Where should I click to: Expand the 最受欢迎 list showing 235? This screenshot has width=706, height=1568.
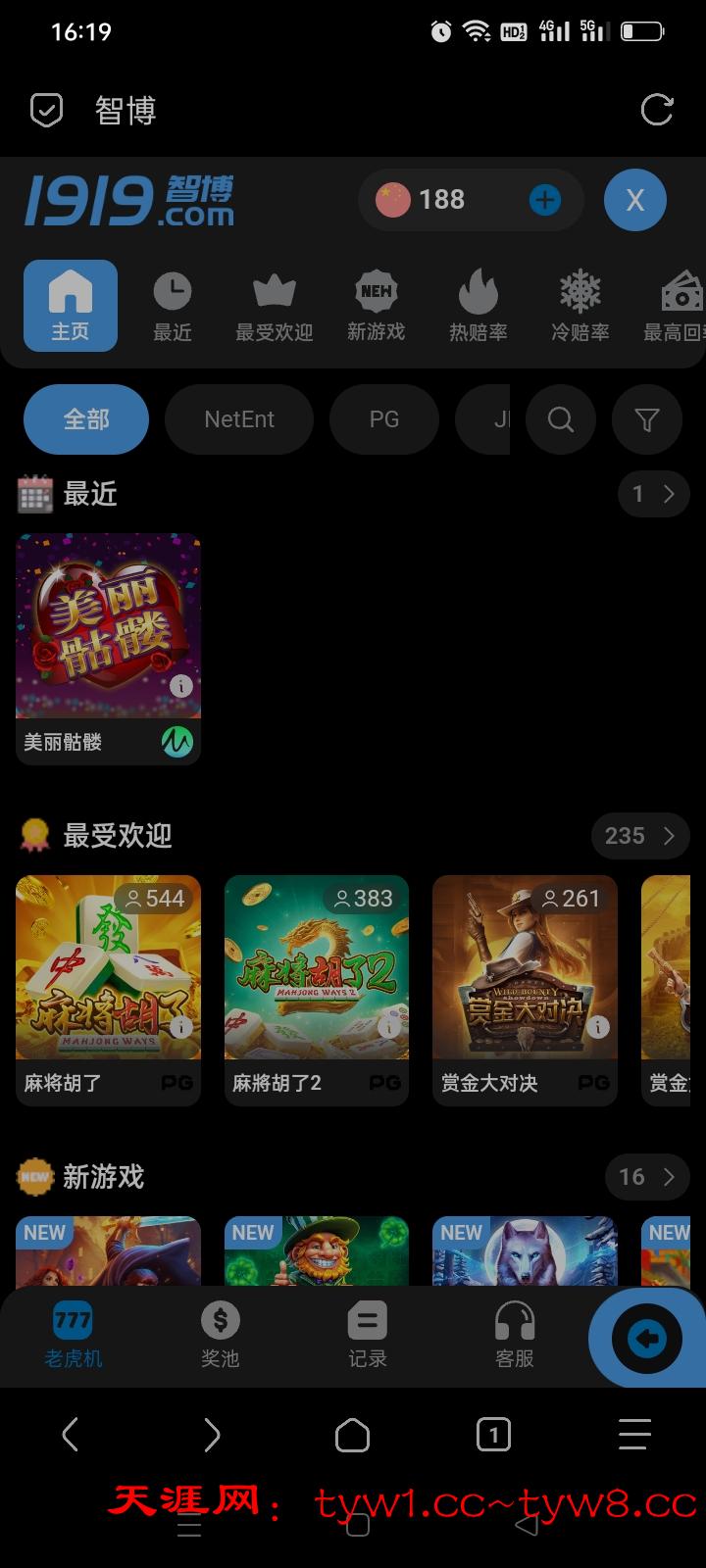(x=640, y=836)
